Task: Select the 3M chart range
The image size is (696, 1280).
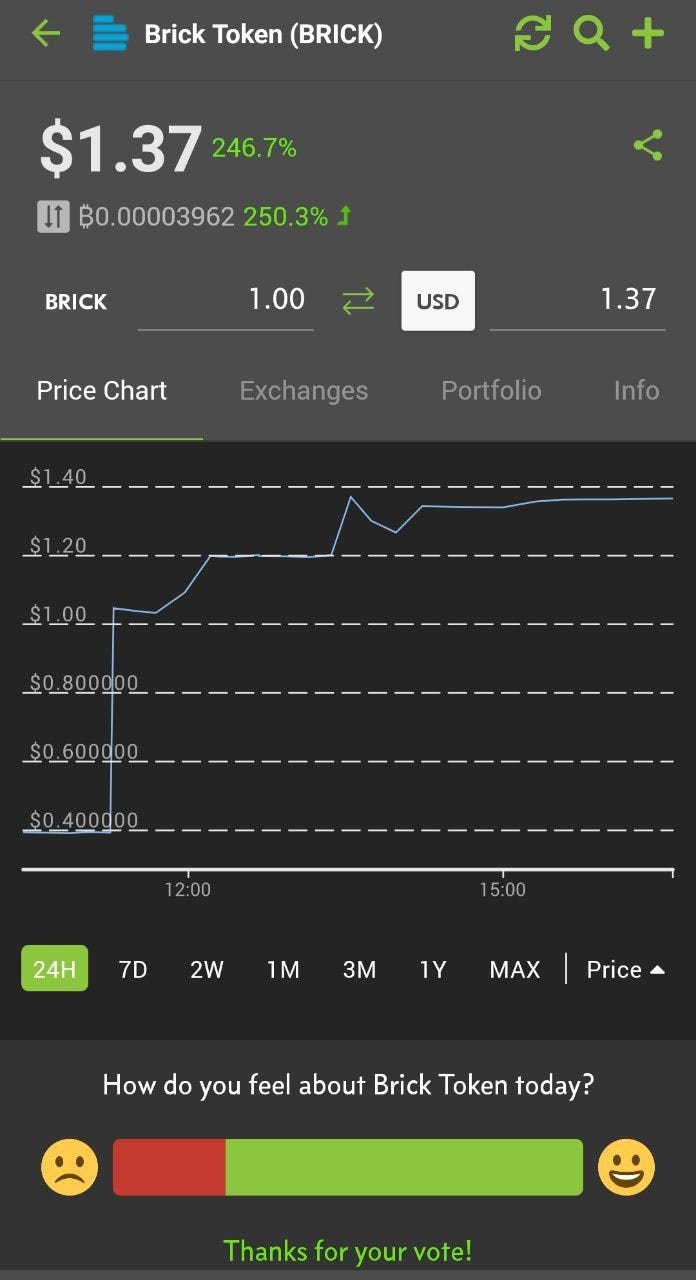Action: [359, 969]
